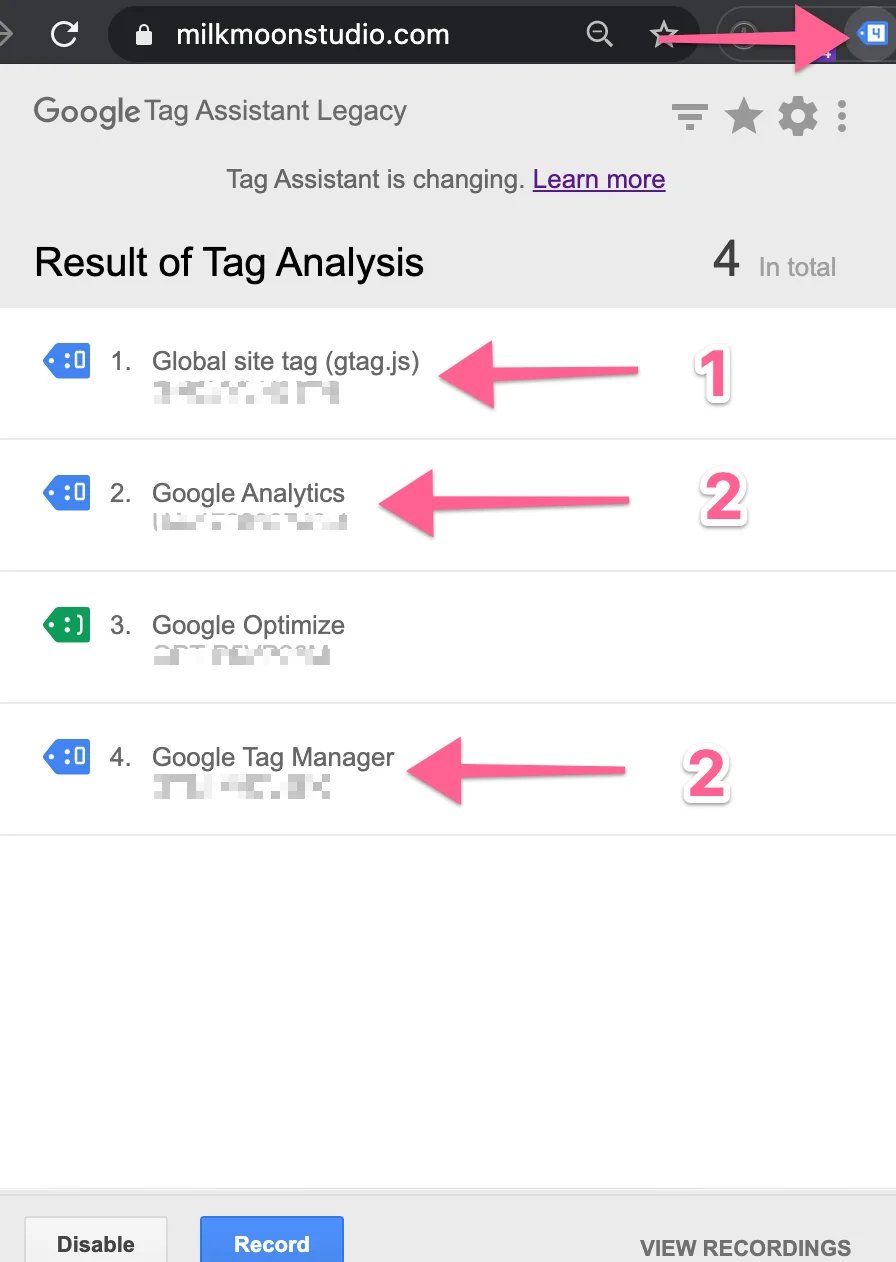Open the Google Analytics result details
The width and height of the screenshot is (896, 1262).
[x=248, y=493]
